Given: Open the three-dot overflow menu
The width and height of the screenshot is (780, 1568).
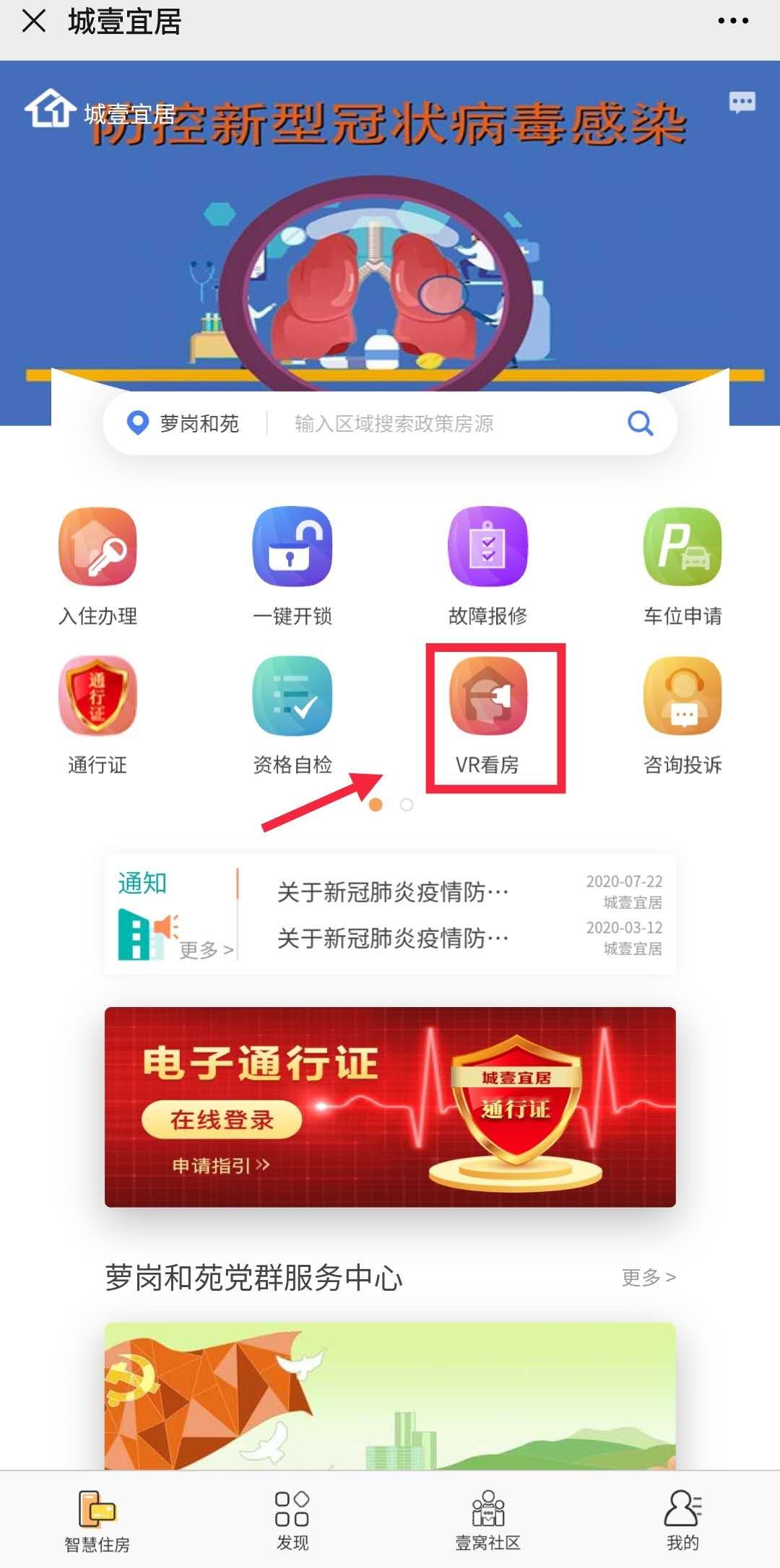Looking at the screenshot, I should coord(733,21).
